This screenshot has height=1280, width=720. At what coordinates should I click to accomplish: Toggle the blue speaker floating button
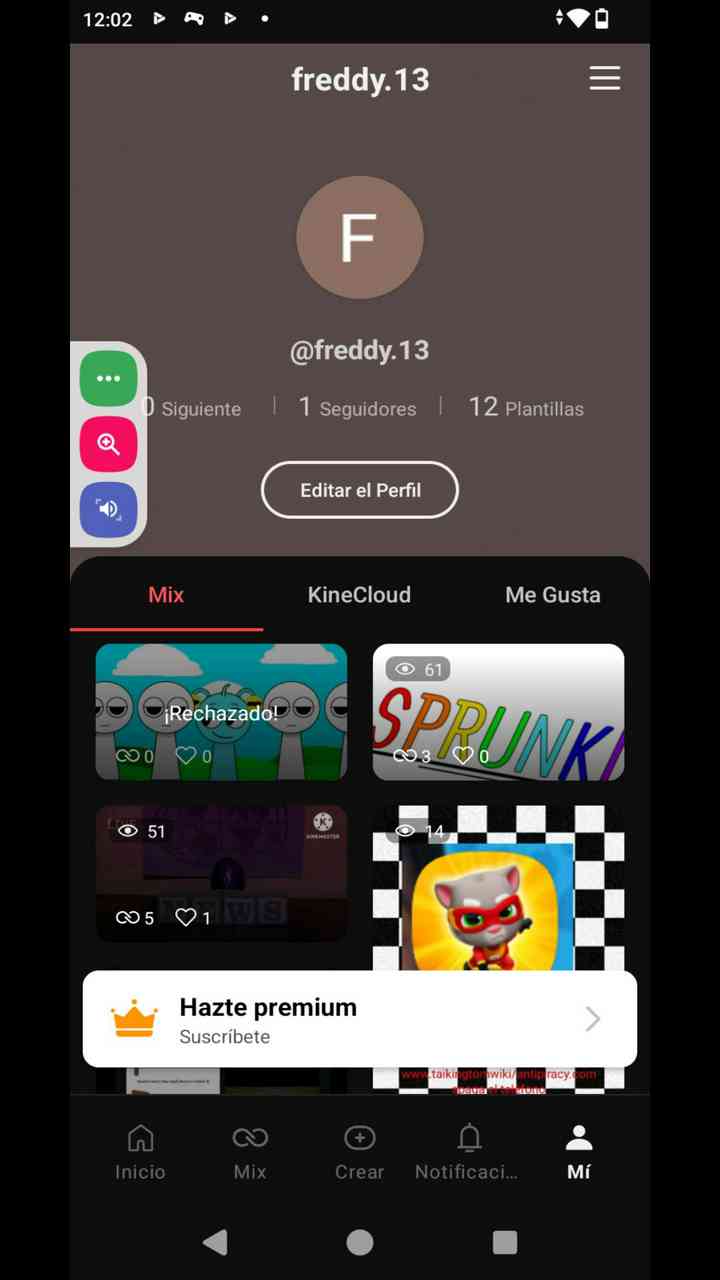point(108,510)
